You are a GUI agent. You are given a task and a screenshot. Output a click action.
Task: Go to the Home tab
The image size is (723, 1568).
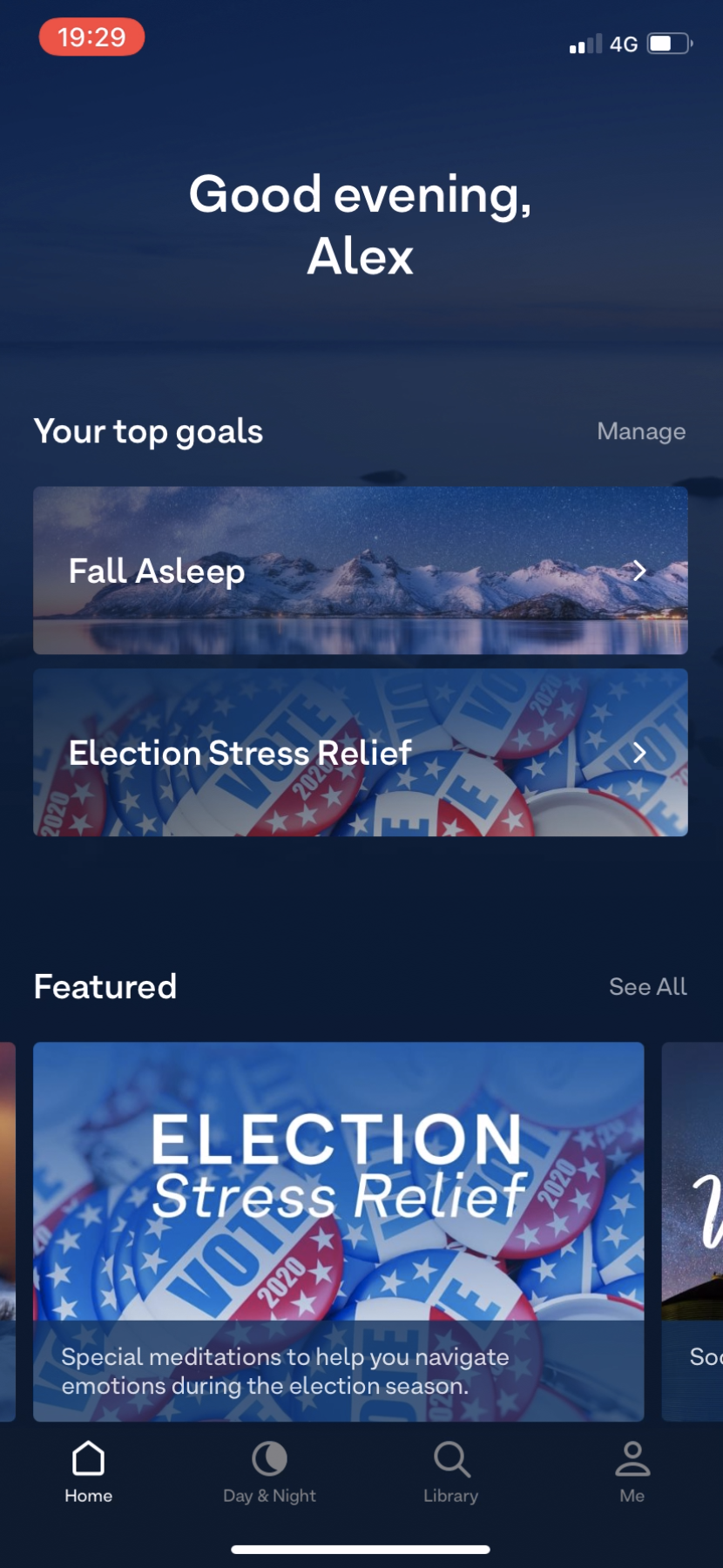click(89, 1472)
